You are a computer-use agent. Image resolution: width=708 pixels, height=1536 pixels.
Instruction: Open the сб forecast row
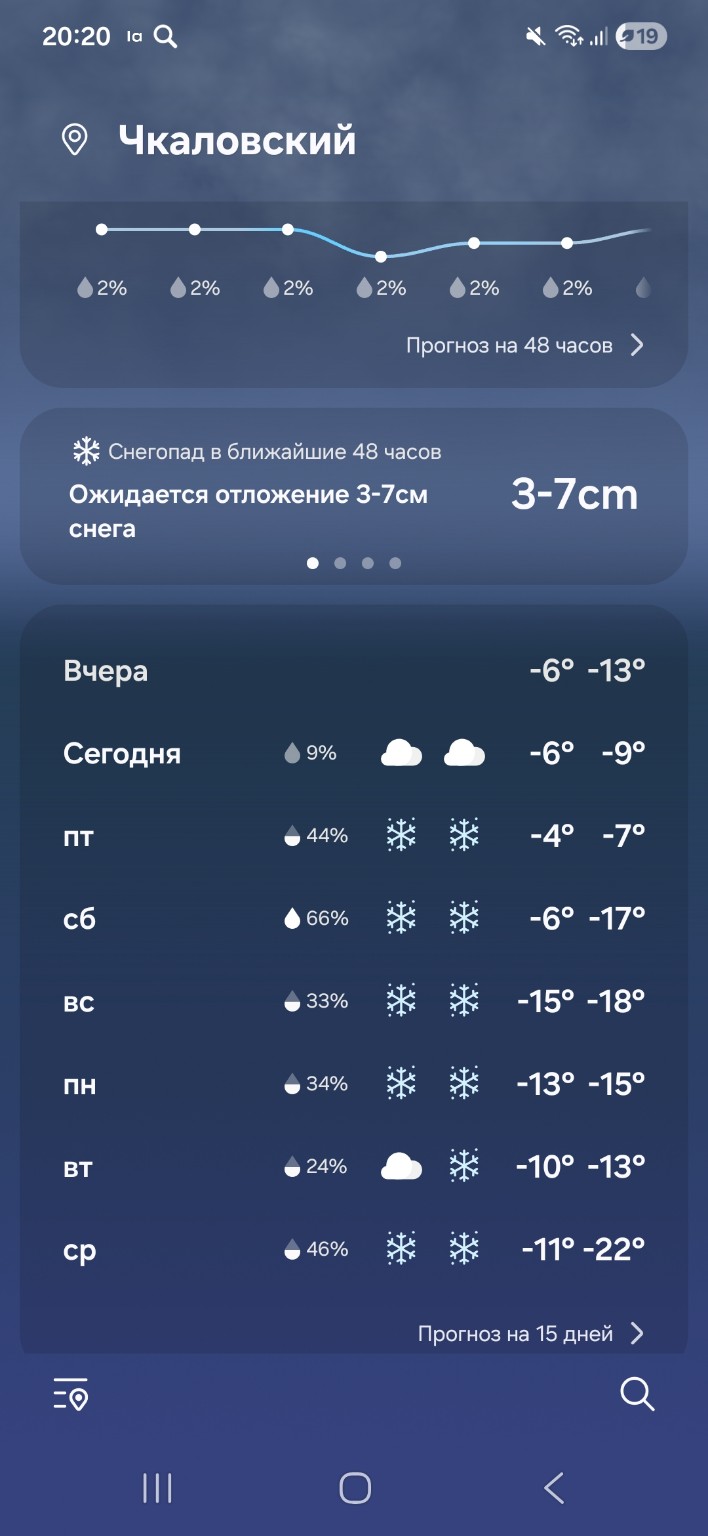[x=353, y=918]
